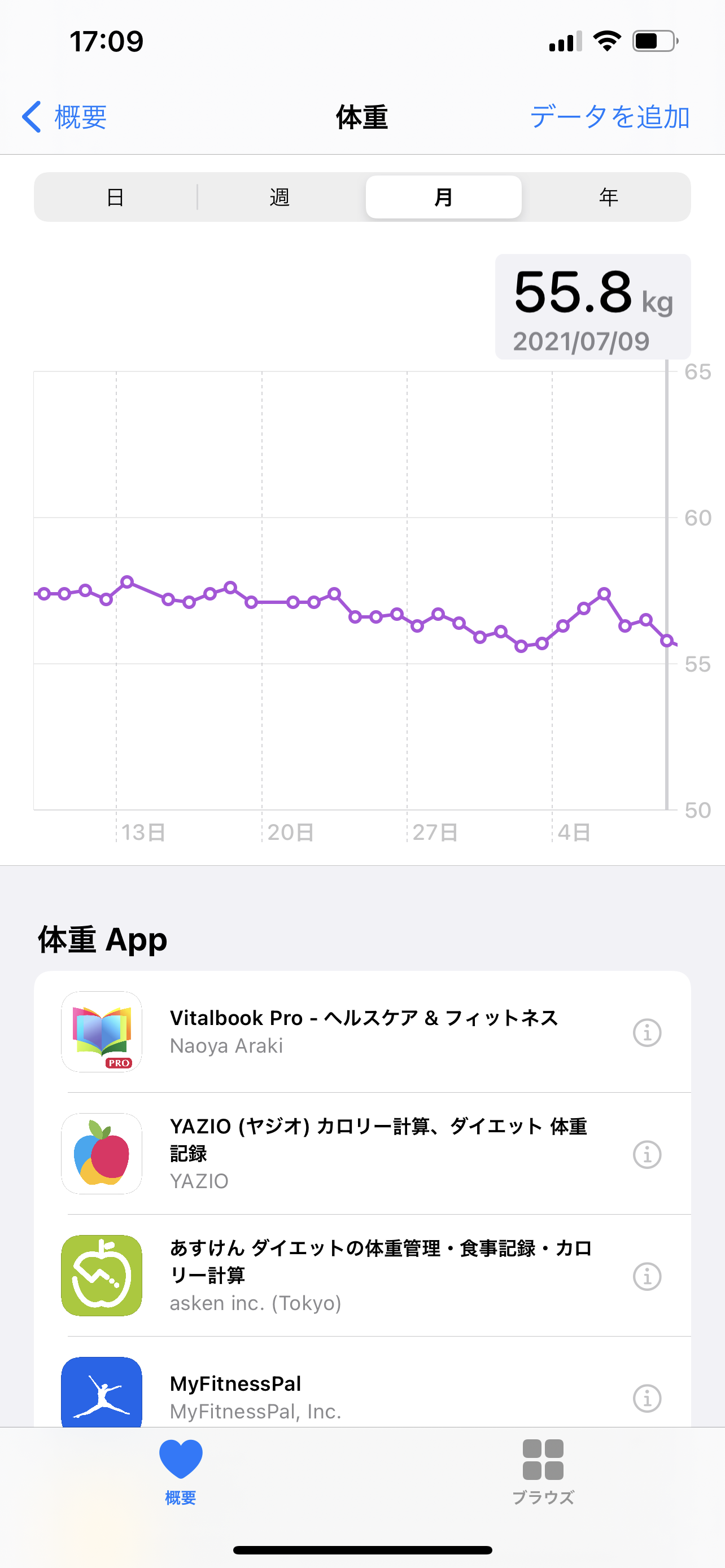Open YAZIO app row

pos(363,1153)
